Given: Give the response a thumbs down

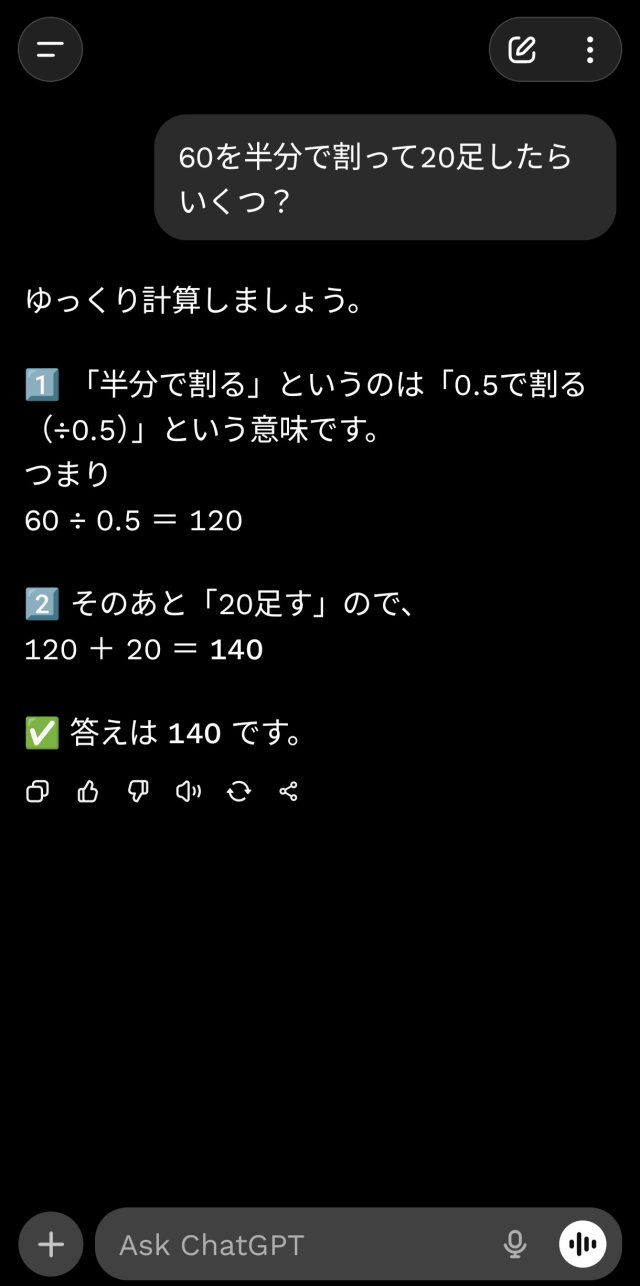Looking at the screenshot, I should [x=138, y=792].
